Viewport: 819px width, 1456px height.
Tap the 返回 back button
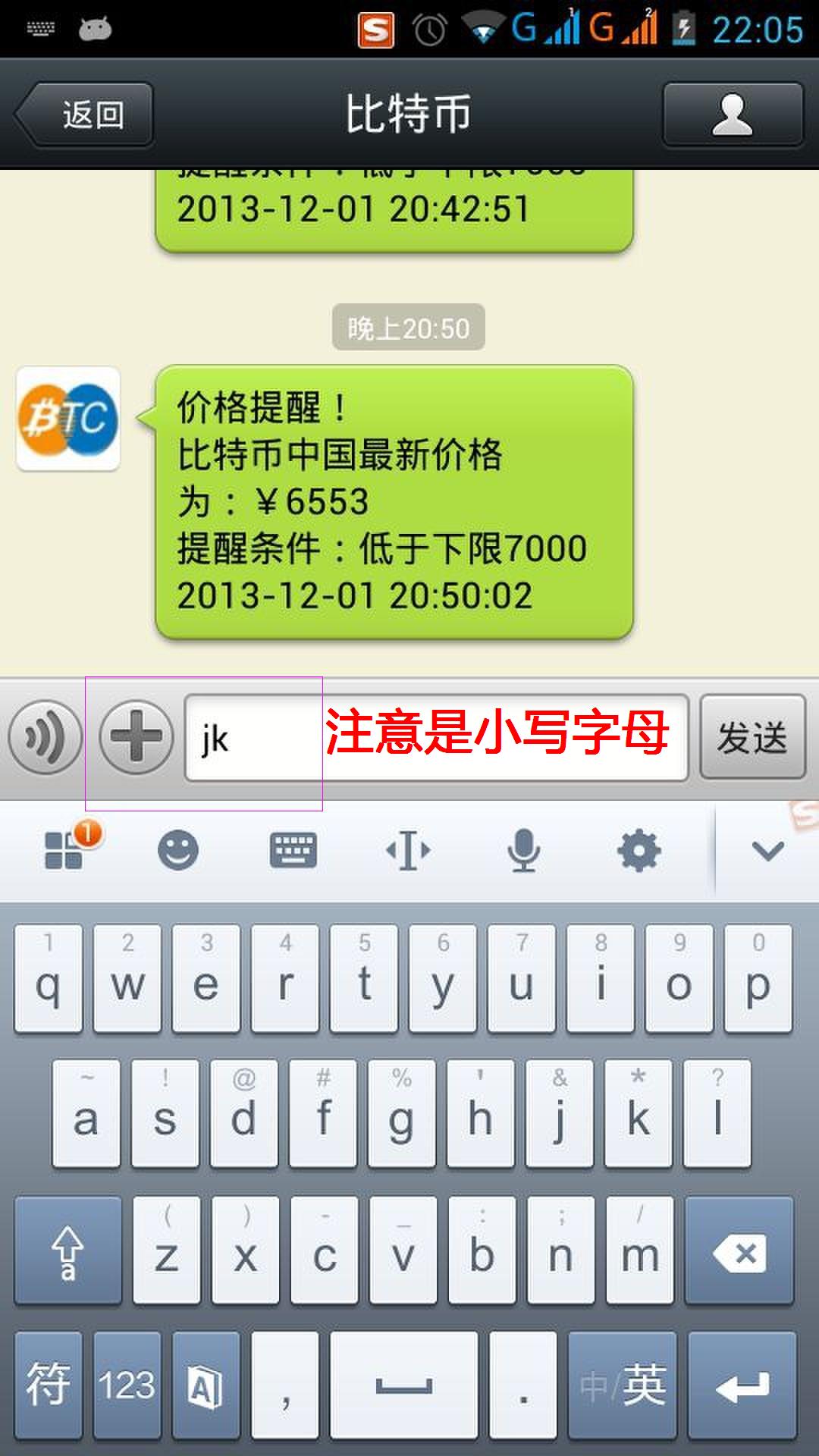point(85,115)
